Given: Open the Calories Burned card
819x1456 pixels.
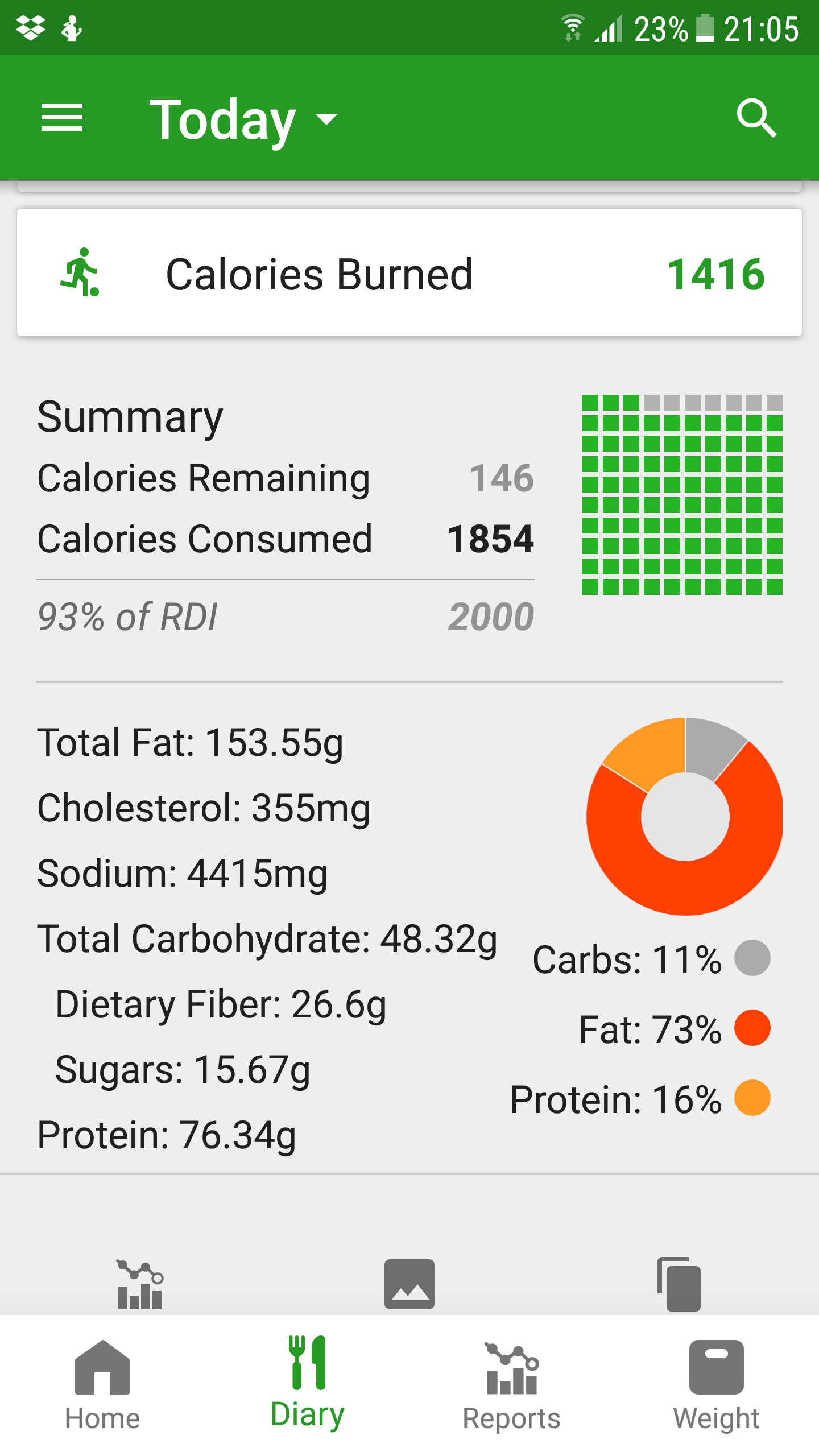Looking at the screenshot, I should coord(409,273).
